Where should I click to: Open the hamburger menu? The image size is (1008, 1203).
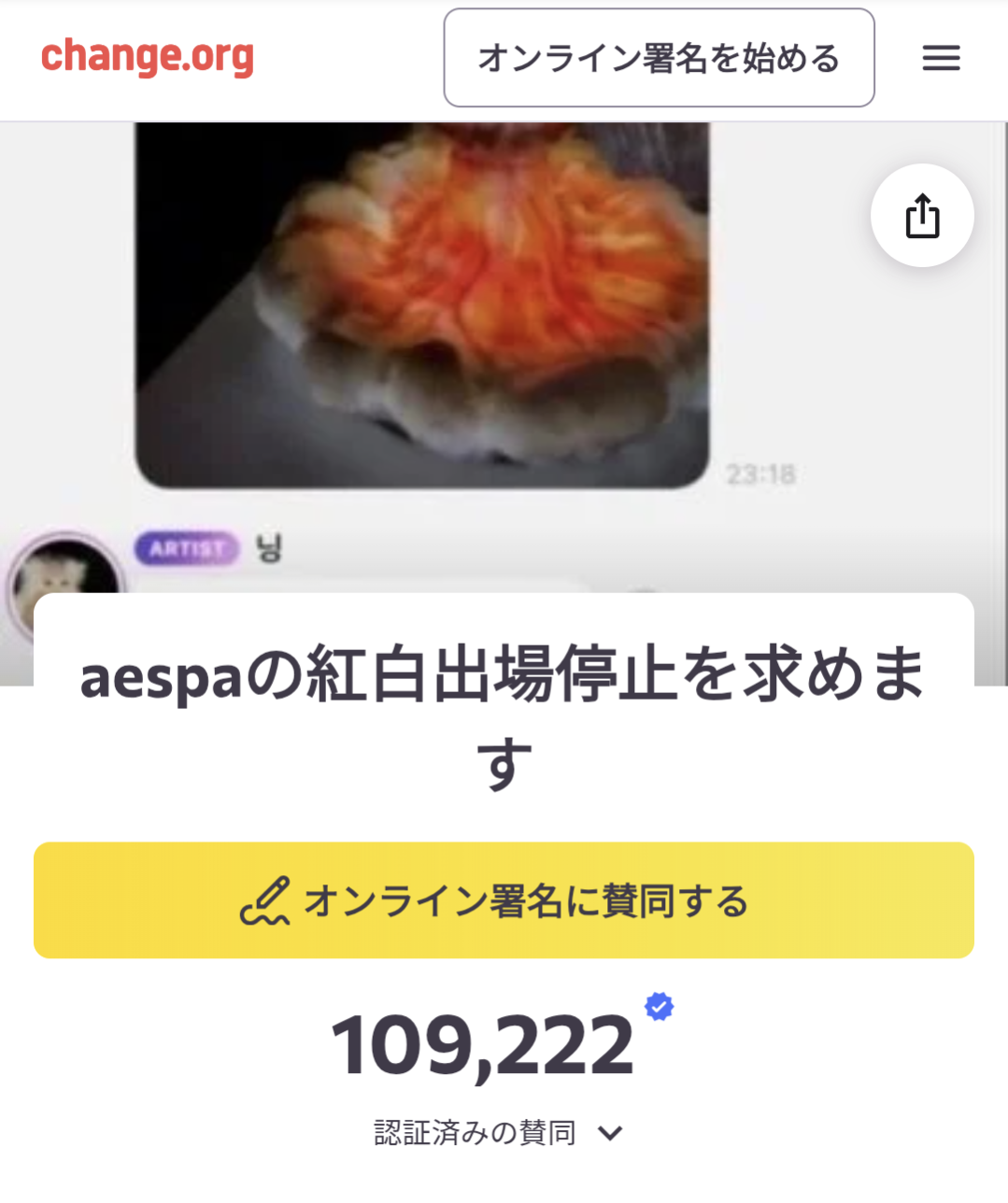pos(941,58)
